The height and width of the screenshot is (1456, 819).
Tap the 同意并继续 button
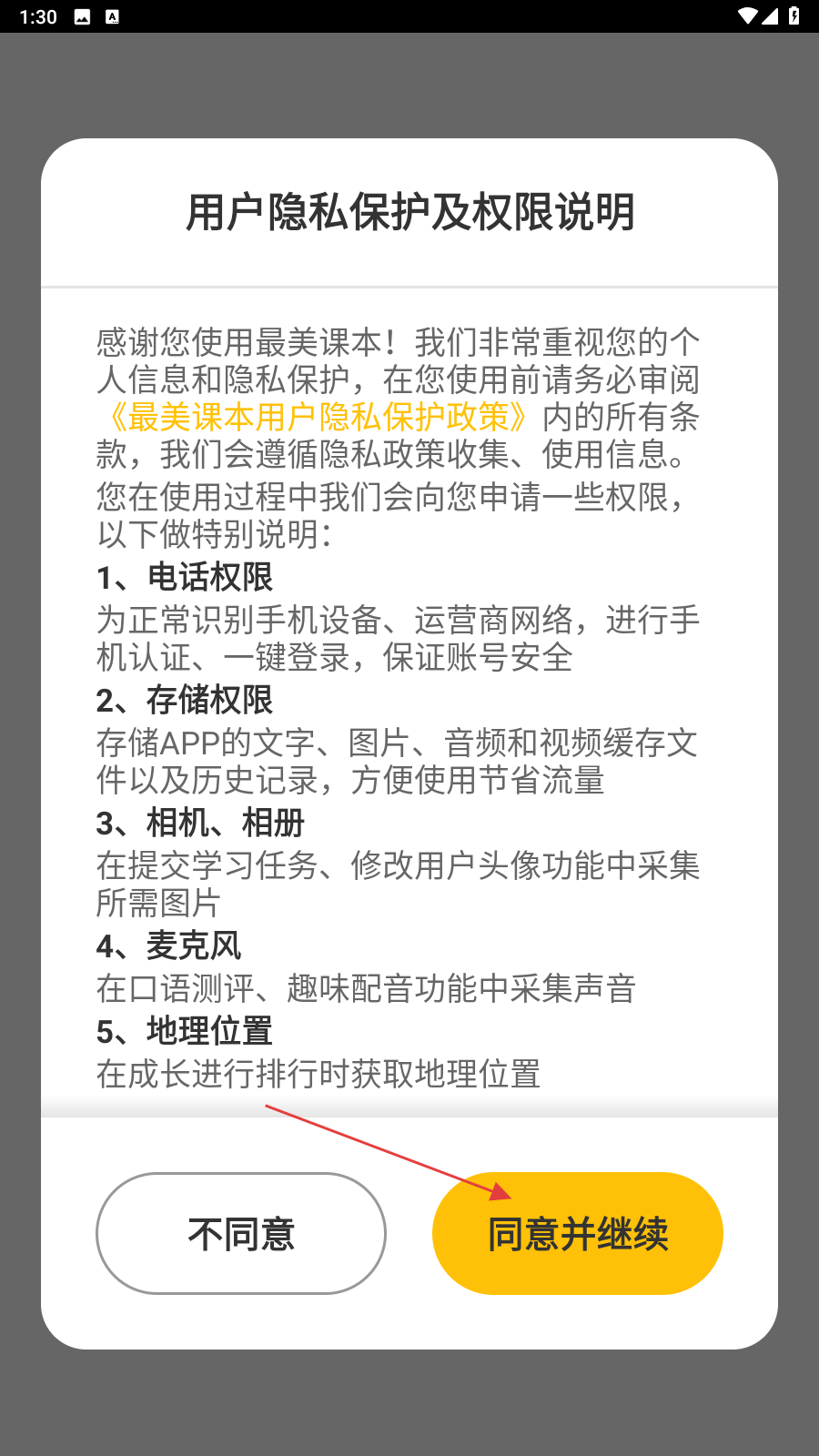pyautogui.click(x=578, y=1233)
